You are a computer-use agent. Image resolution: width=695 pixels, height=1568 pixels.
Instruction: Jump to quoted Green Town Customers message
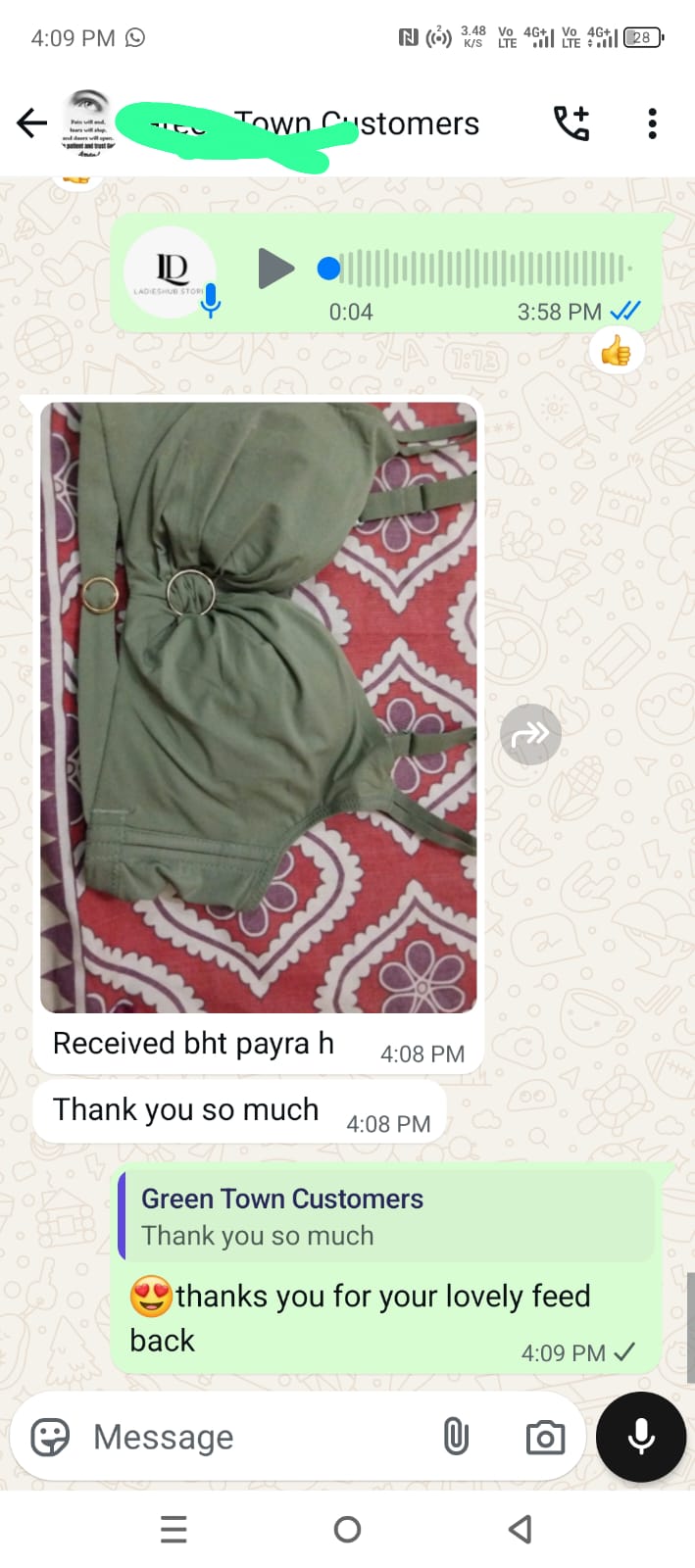point(386,1216)
